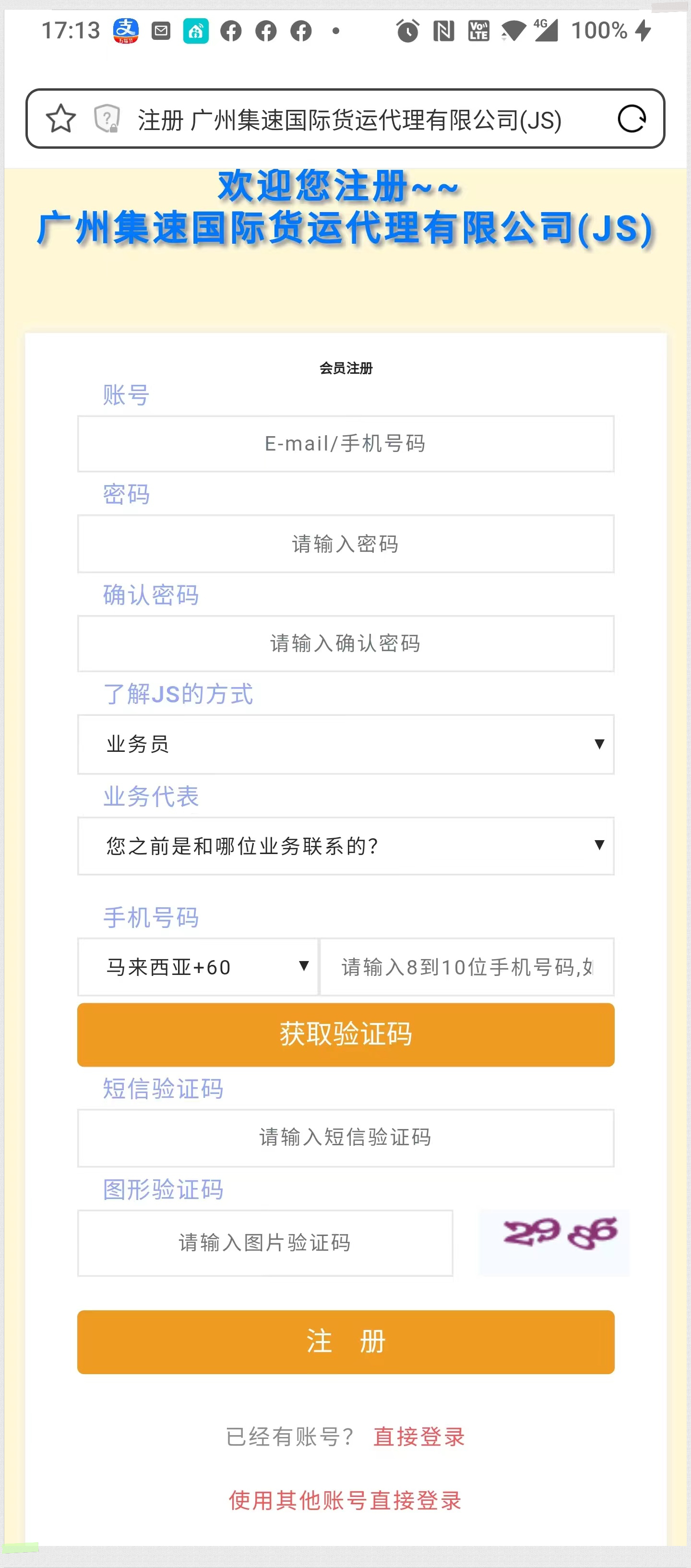Change country code 马来西亚+60

pos(198,967)
